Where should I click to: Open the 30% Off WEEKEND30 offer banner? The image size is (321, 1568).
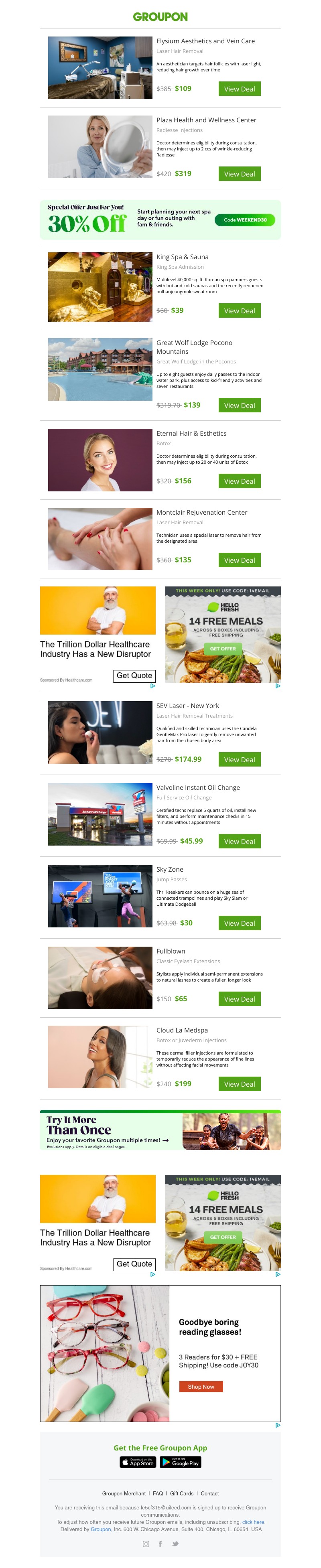point(160,219)
